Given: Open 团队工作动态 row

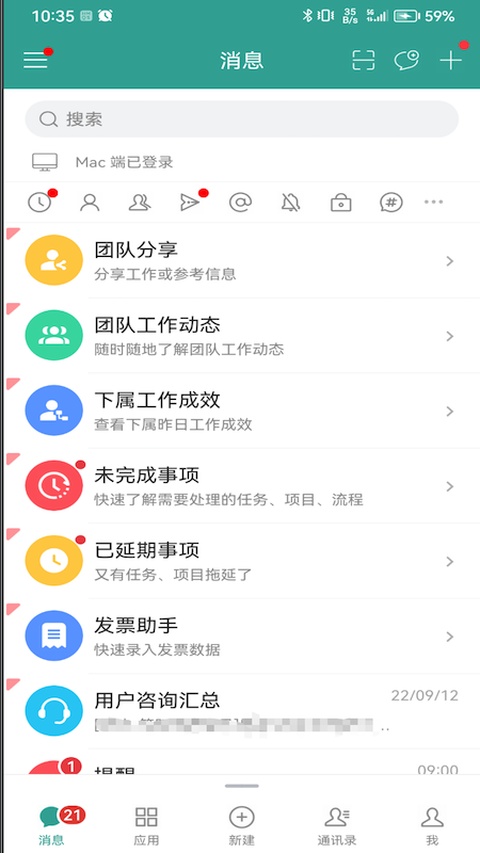Looking at the screenshot, I should point(242,336).
